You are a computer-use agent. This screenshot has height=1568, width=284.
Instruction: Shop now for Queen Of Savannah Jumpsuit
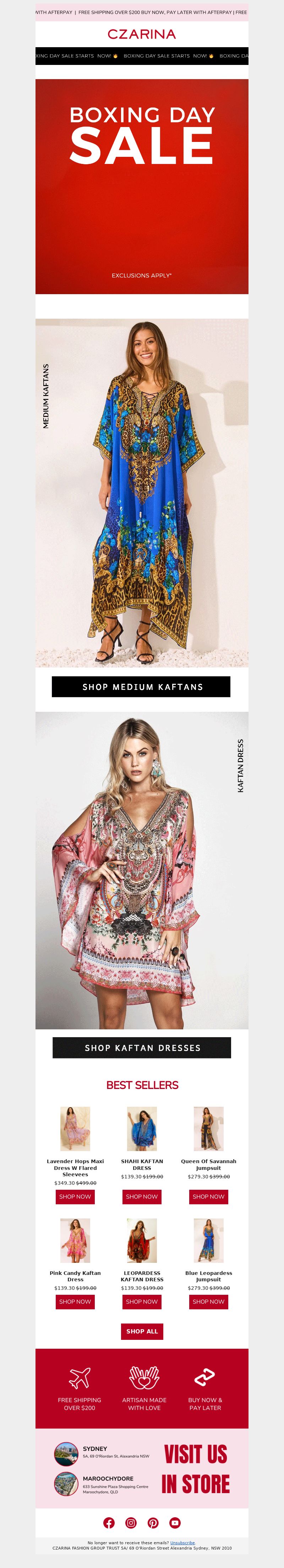click(x=208, y=1196)
